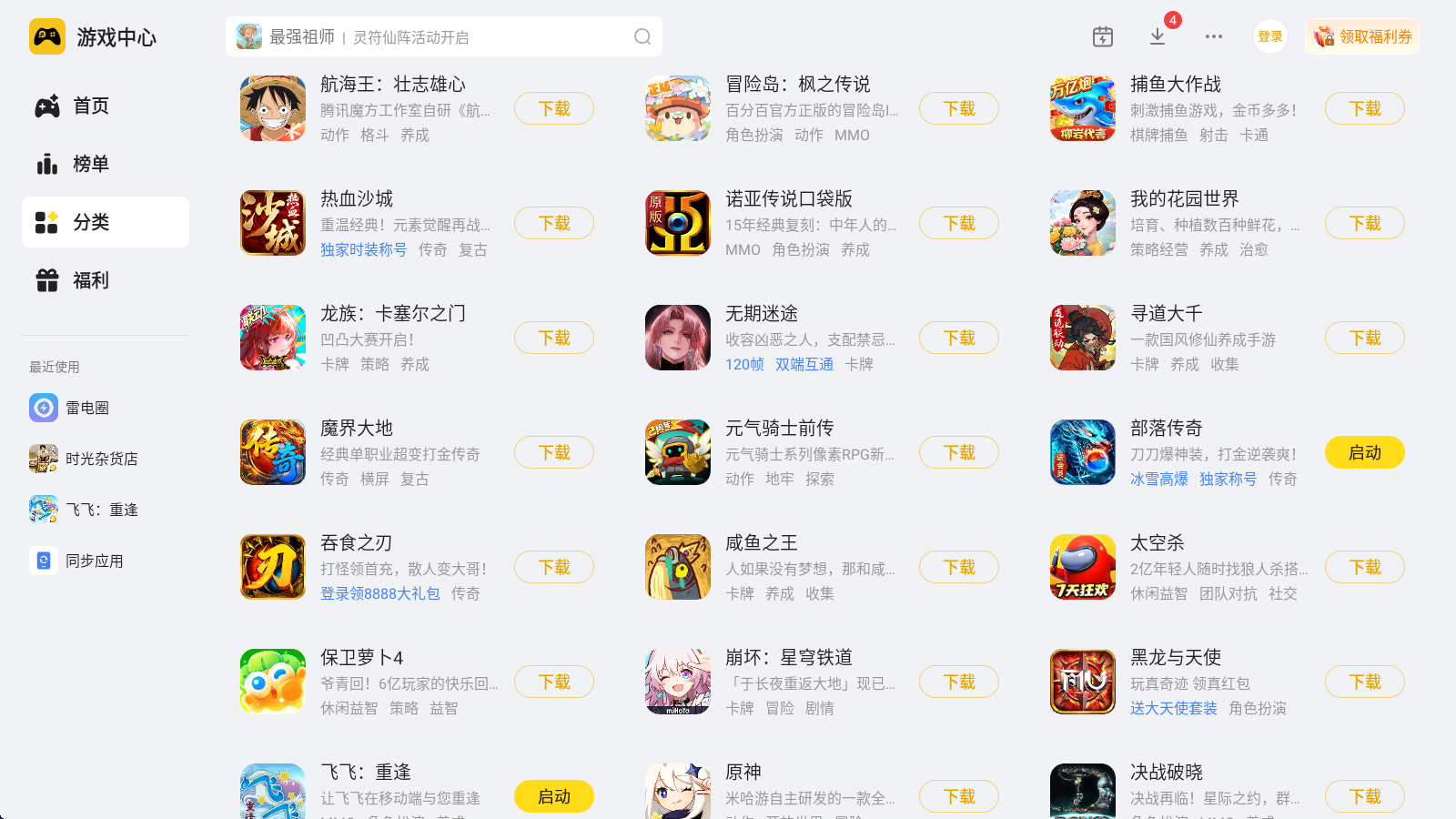1456x819 pixels.
Task: Open the three-dot overflow menu
Action: pyautogui.click(x=1213, y=37)
